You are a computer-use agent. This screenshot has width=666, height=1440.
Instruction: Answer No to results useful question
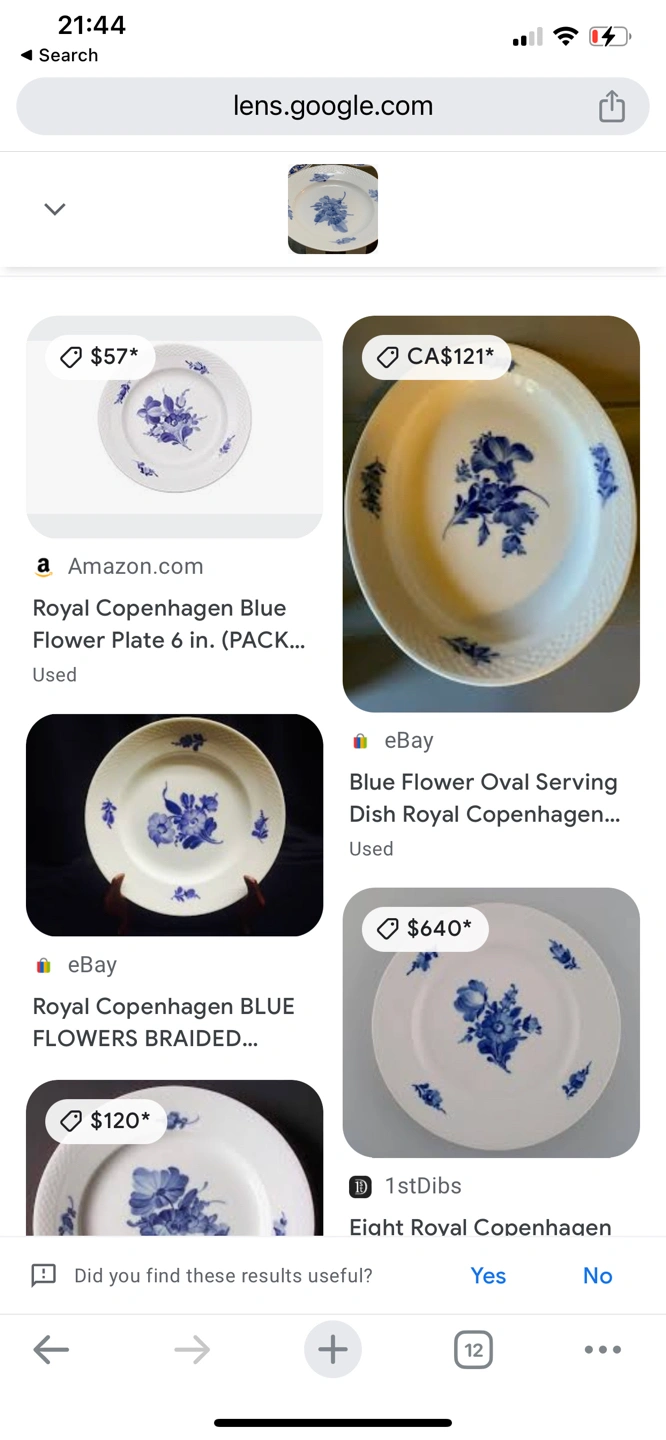click(597, 1275)
